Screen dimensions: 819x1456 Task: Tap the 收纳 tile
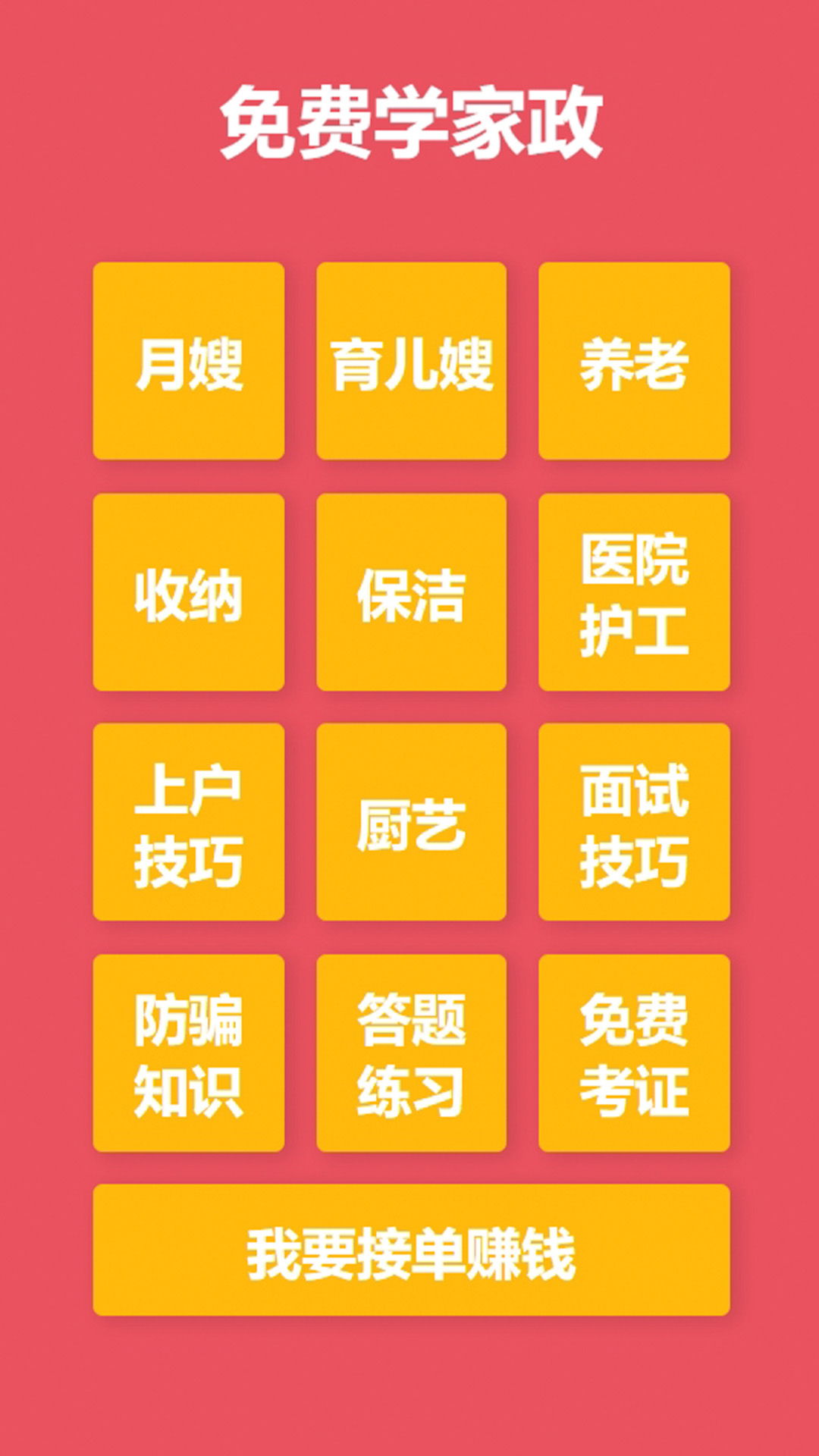188,592
